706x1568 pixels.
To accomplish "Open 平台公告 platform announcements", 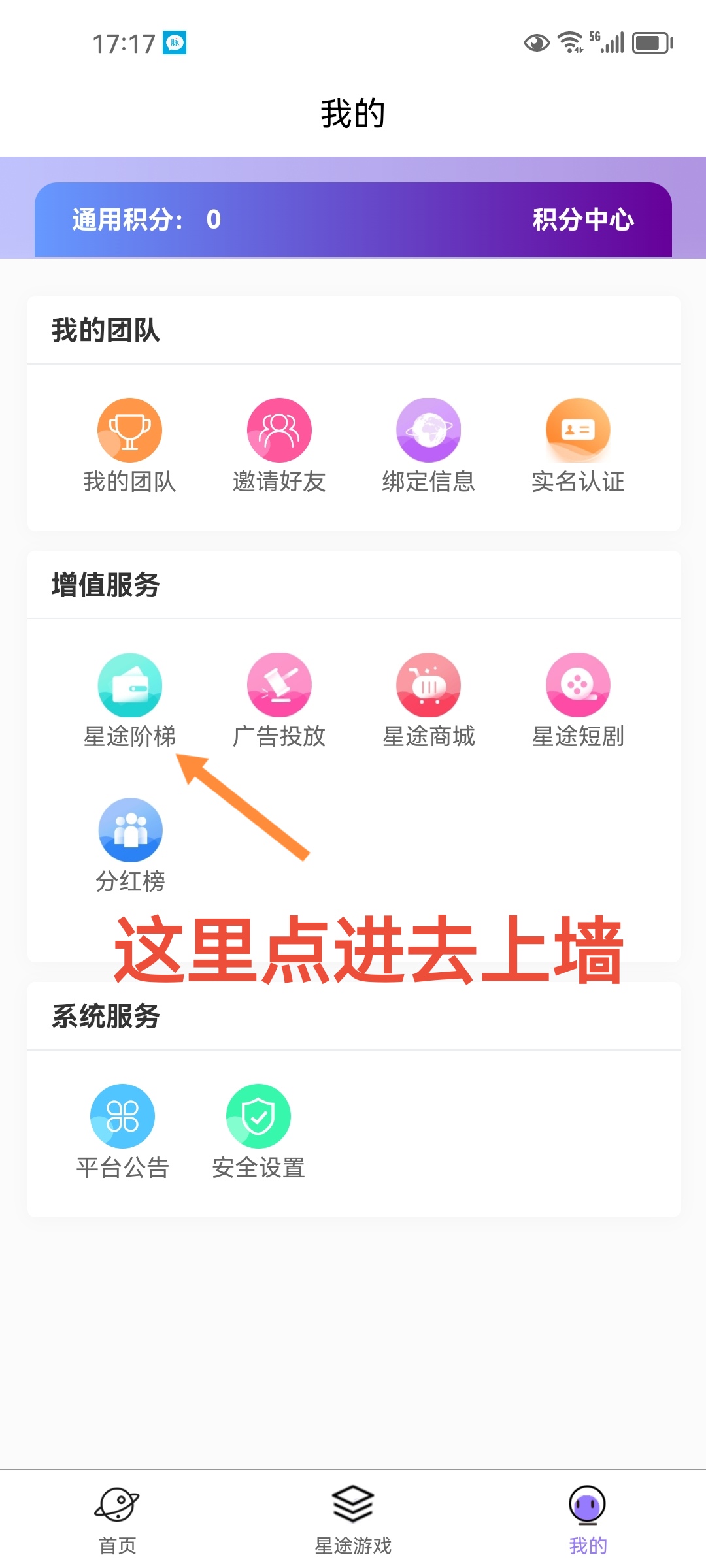I will [123, 1132].
